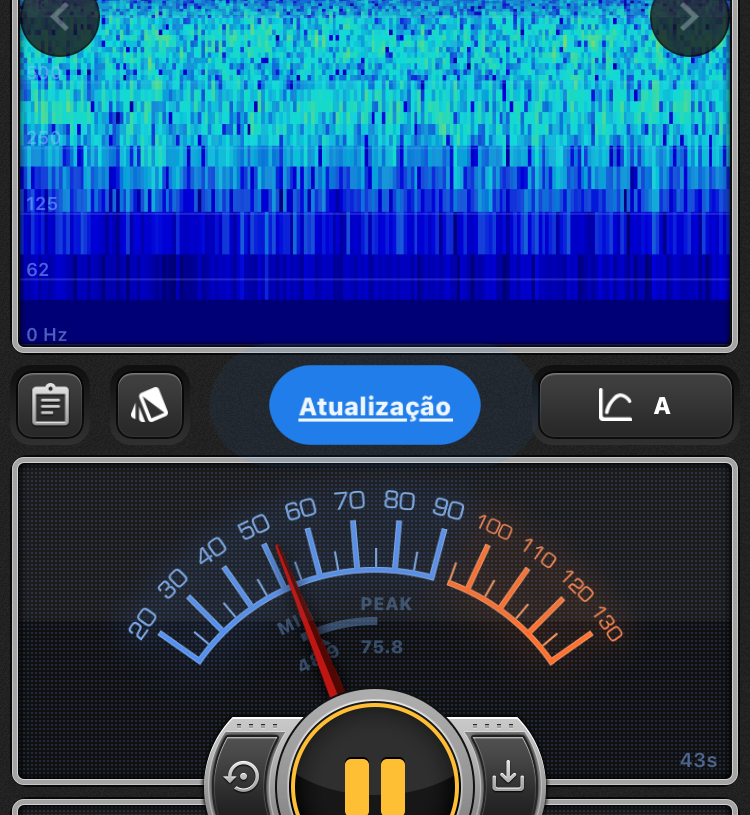750x815 pixels.
Task: Go to next chart with right arrow
Action: (689, 20)
